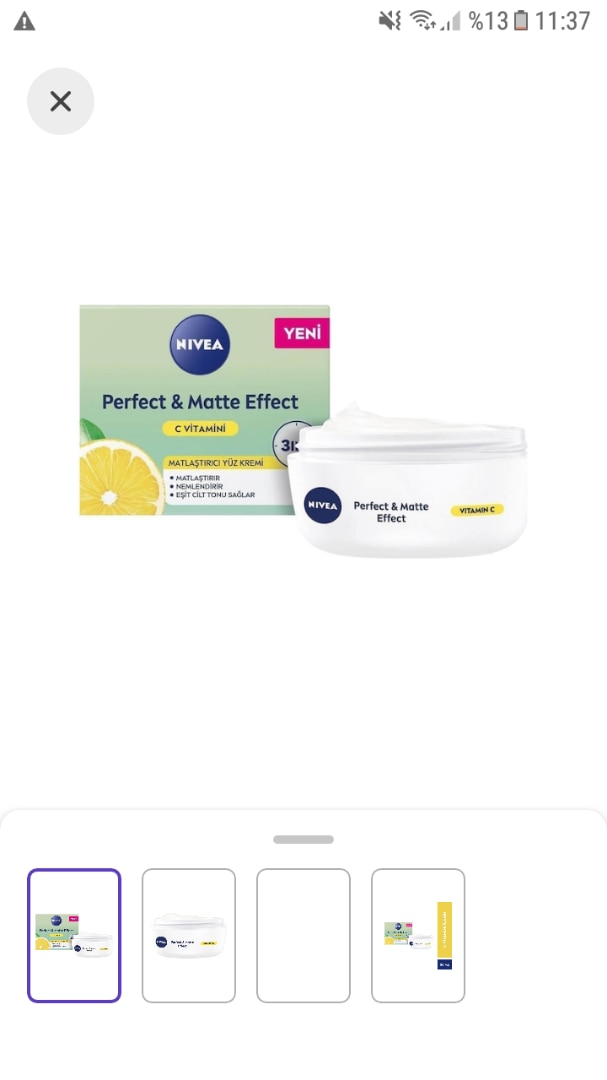Show the fourth thumbnail with yellow banner
607x1080 pixels.
[x=418, y=935]
